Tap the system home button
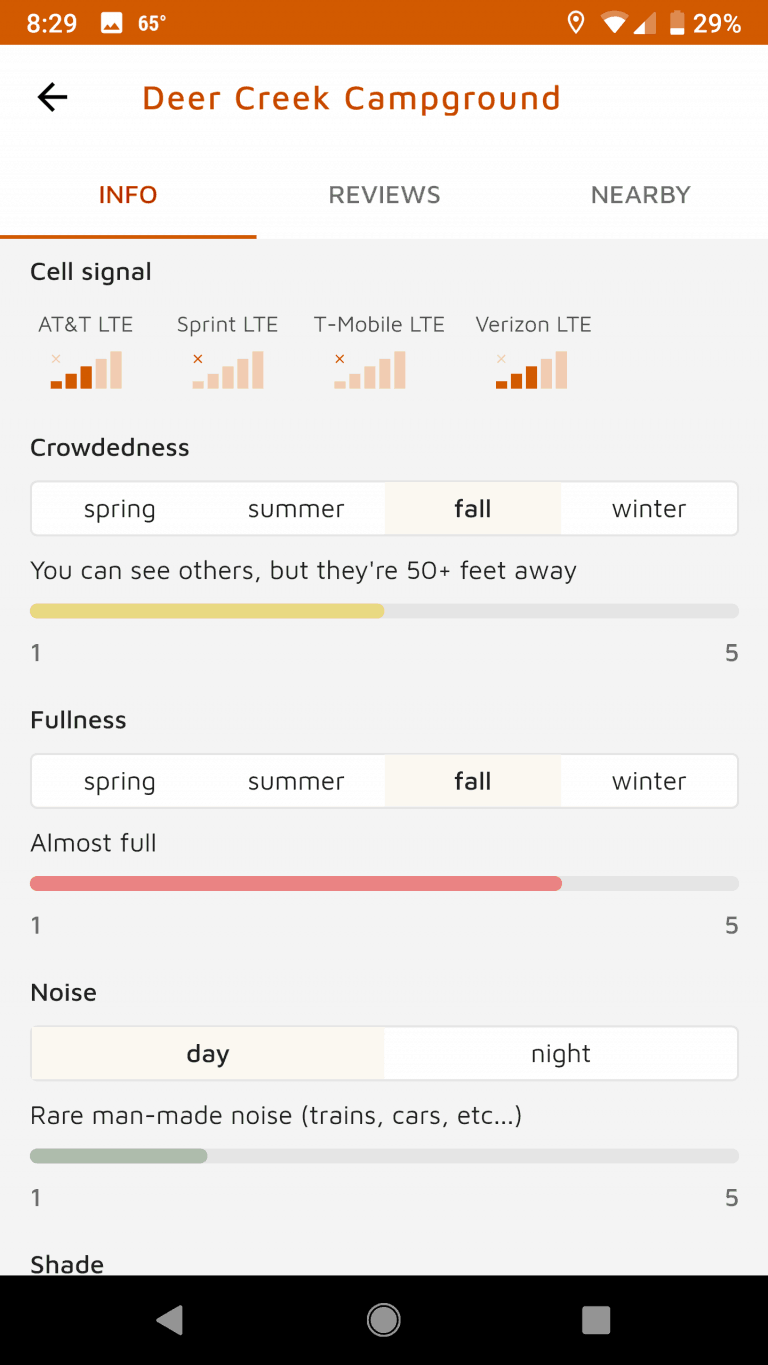The image size is (768, 1365). pyautogui.click(x=384, y=1320)
